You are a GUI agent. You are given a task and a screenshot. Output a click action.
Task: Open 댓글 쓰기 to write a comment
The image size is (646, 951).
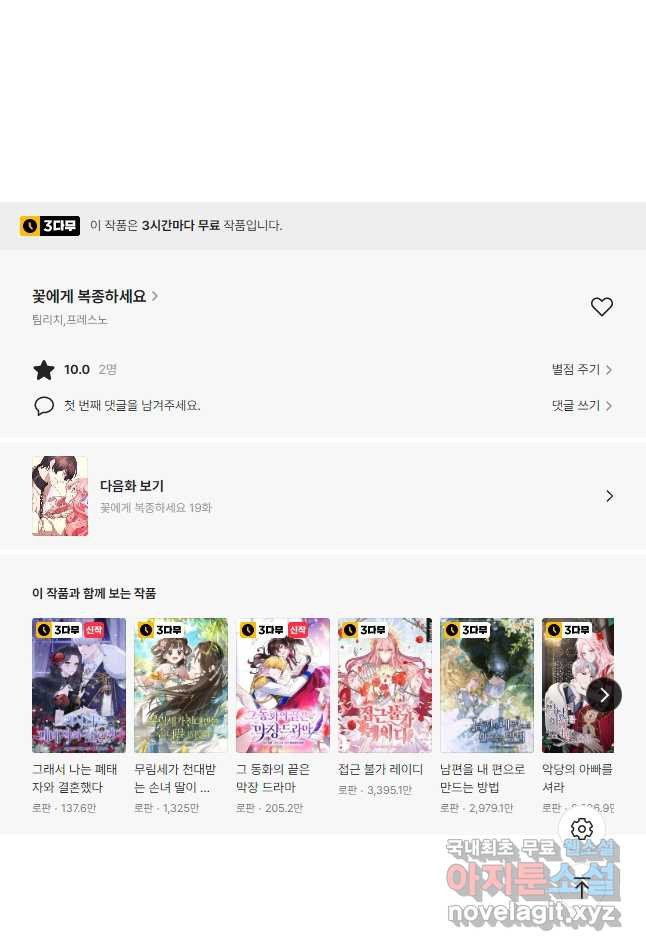581,405
